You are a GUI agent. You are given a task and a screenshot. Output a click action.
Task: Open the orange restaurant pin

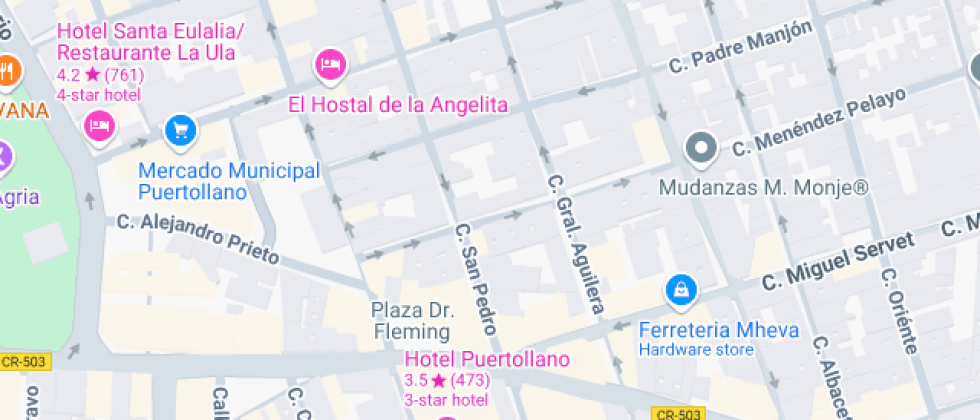[x=8, y=70]
